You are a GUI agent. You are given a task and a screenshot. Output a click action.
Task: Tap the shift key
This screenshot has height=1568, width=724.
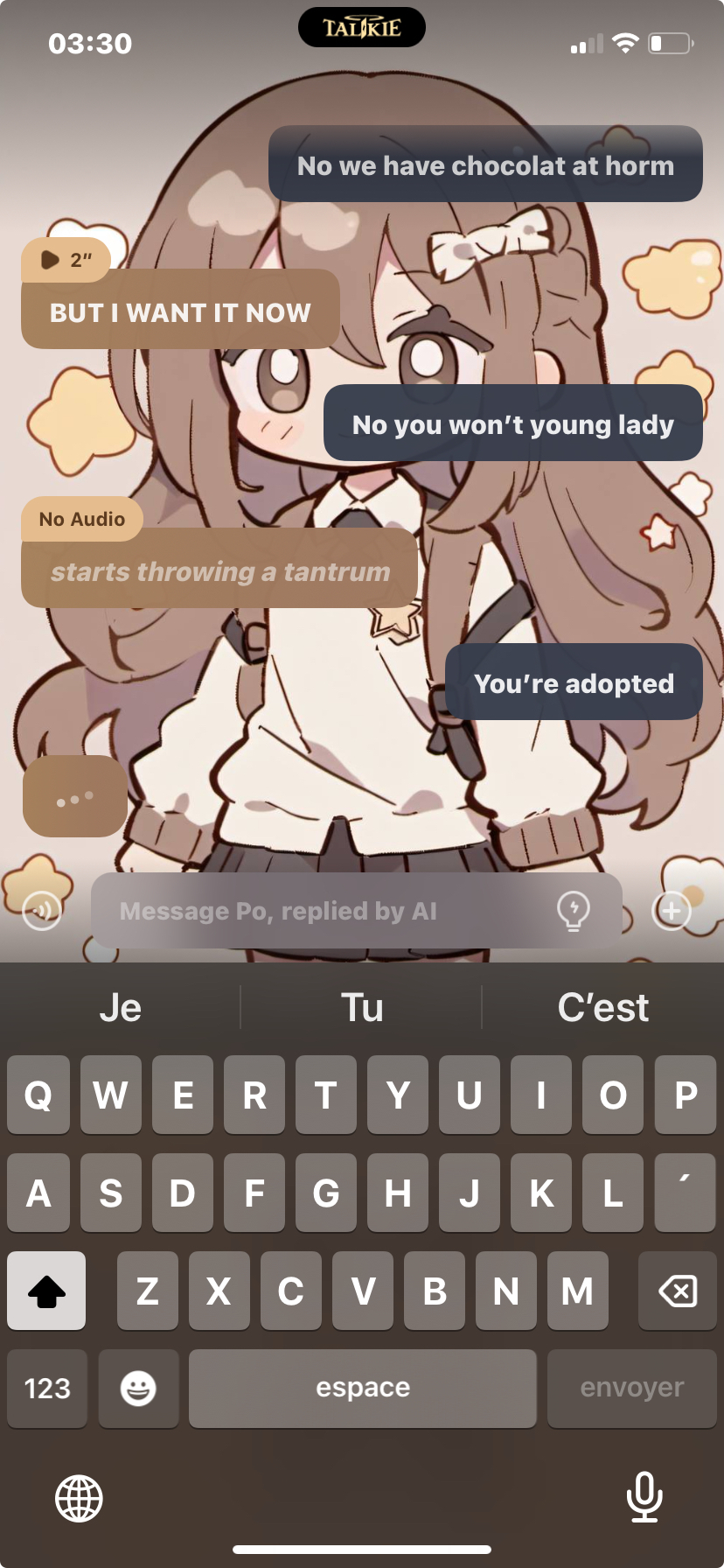click(47, 1291)
